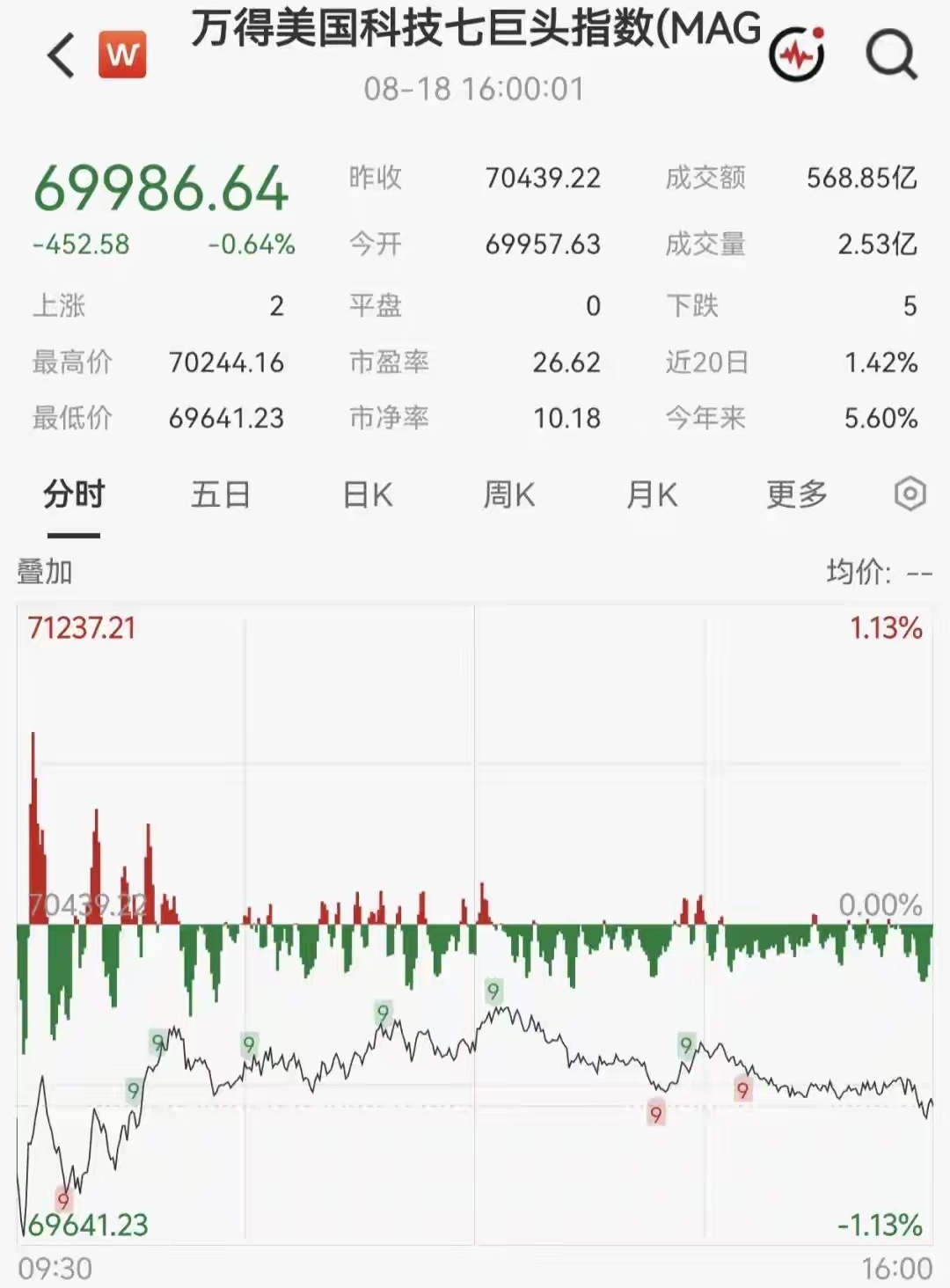The height and width of the screenshot is (1288, 950).
Task: Switch to the 五日 chart tab
Action: (221, 494)
